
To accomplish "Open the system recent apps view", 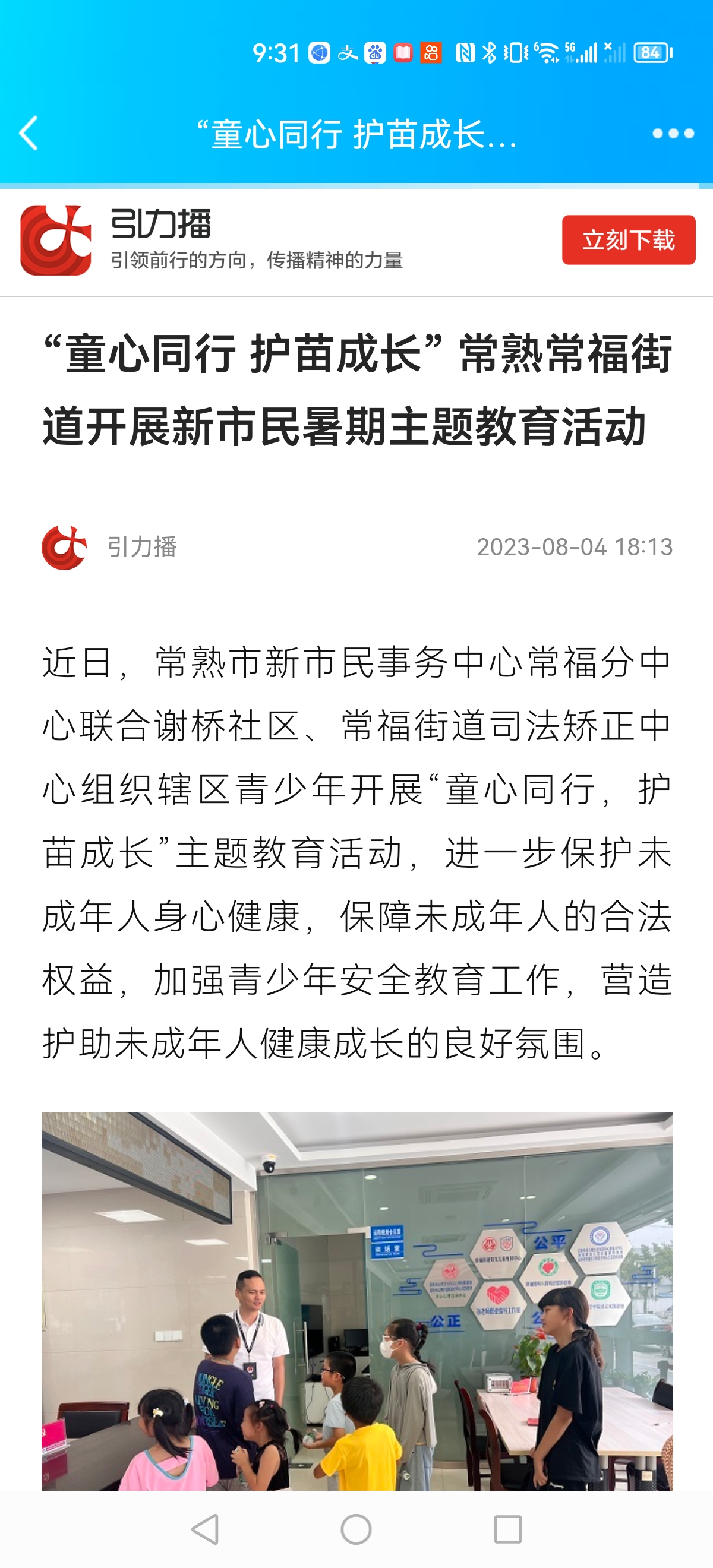I will (507, 1528).
